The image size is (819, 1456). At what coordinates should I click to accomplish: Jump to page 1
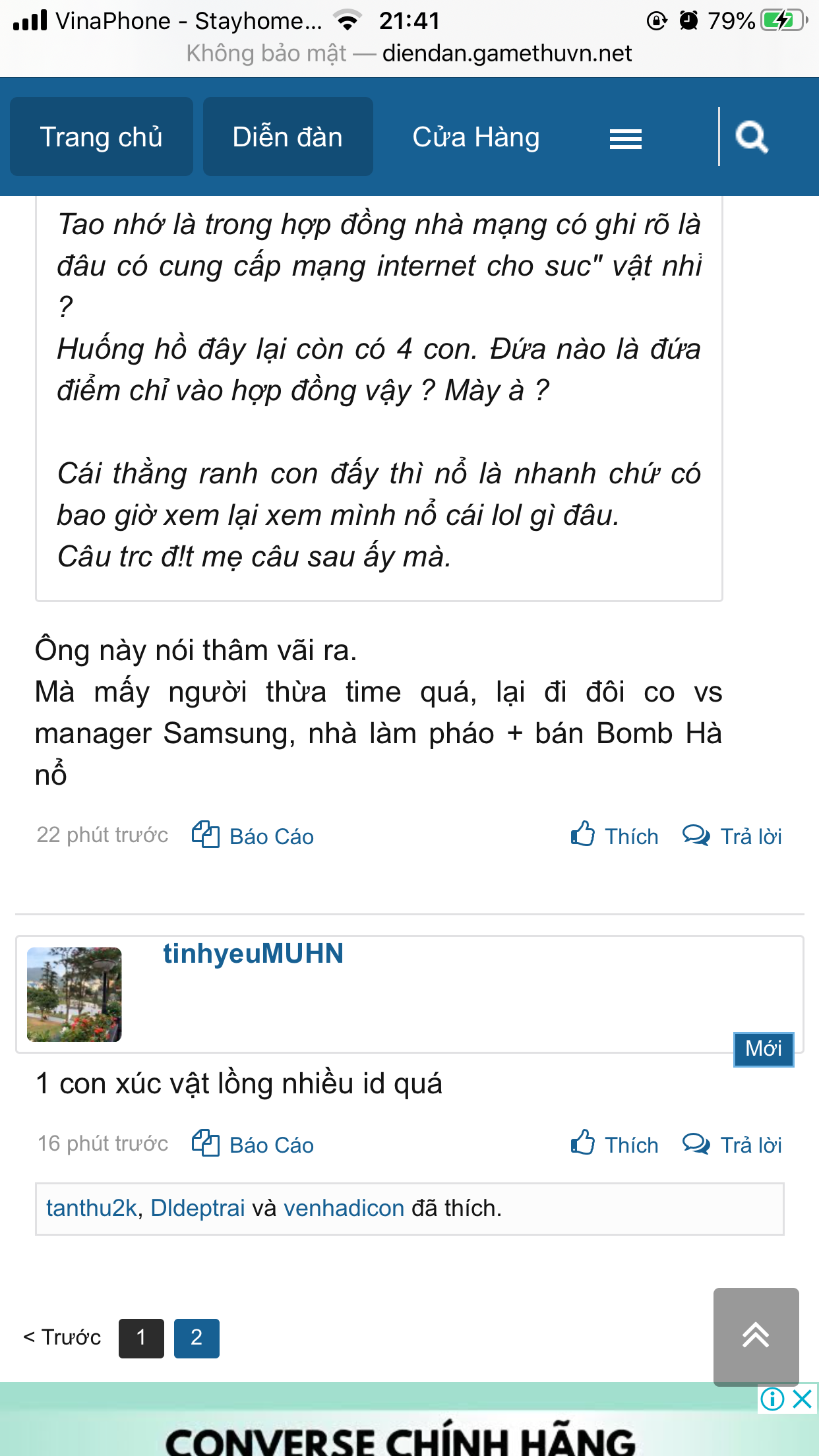(x=141, y=1338)
